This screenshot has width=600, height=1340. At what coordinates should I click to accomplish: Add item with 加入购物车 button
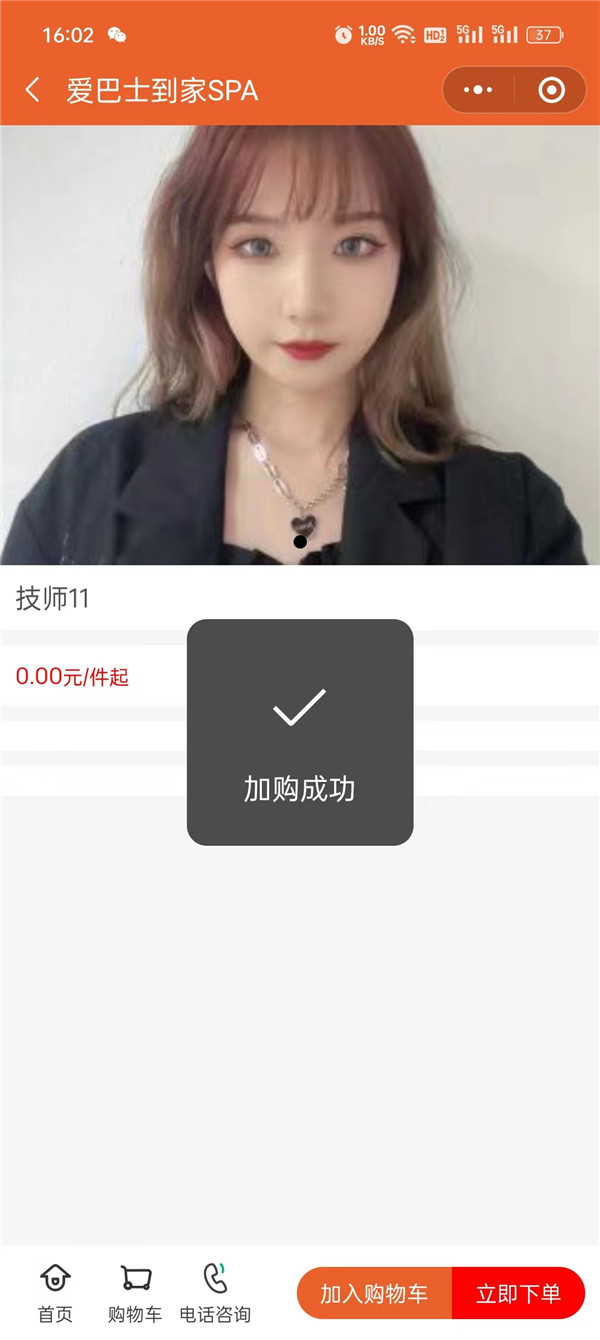coord(374,1293)
